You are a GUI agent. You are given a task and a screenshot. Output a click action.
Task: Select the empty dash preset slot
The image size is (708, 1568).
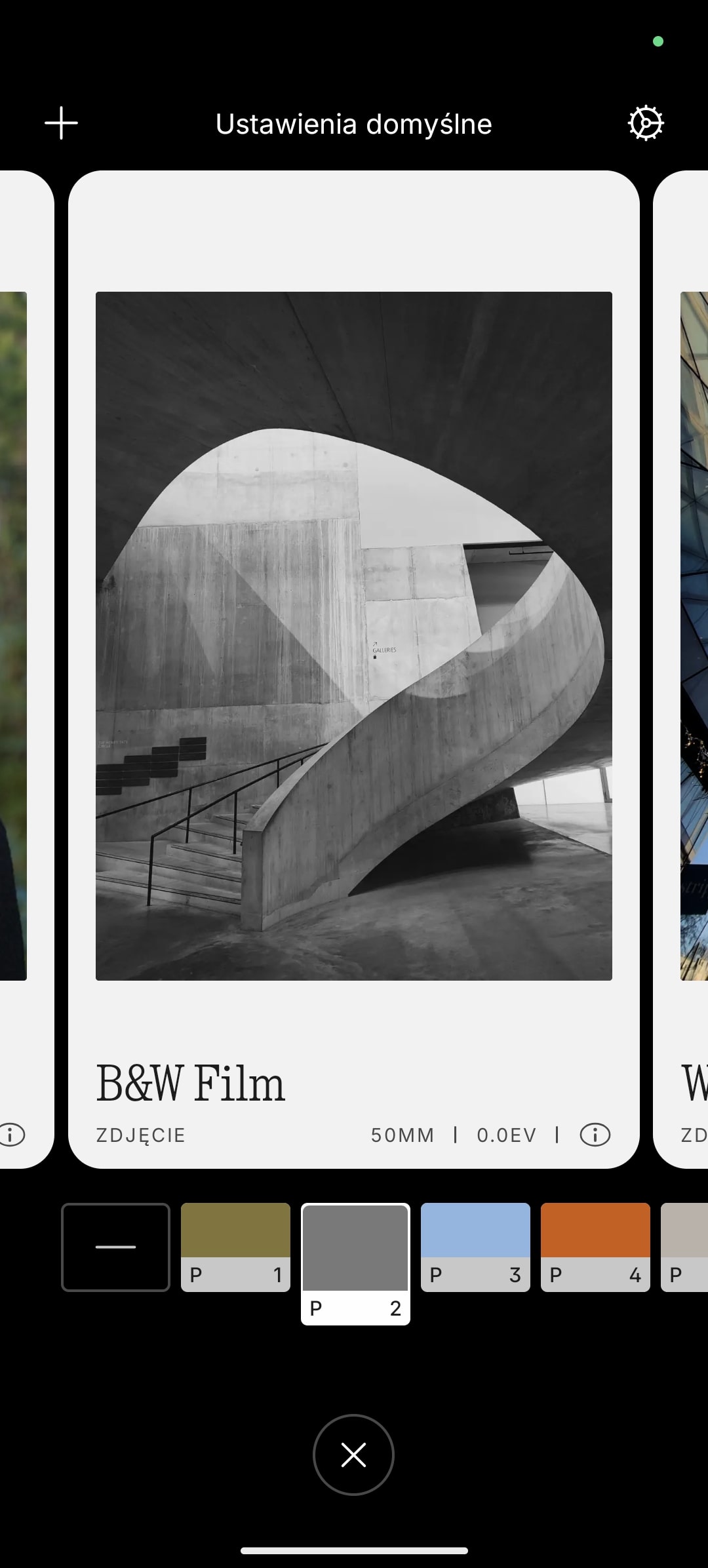pyautogui.click(x=115, y=1247)
